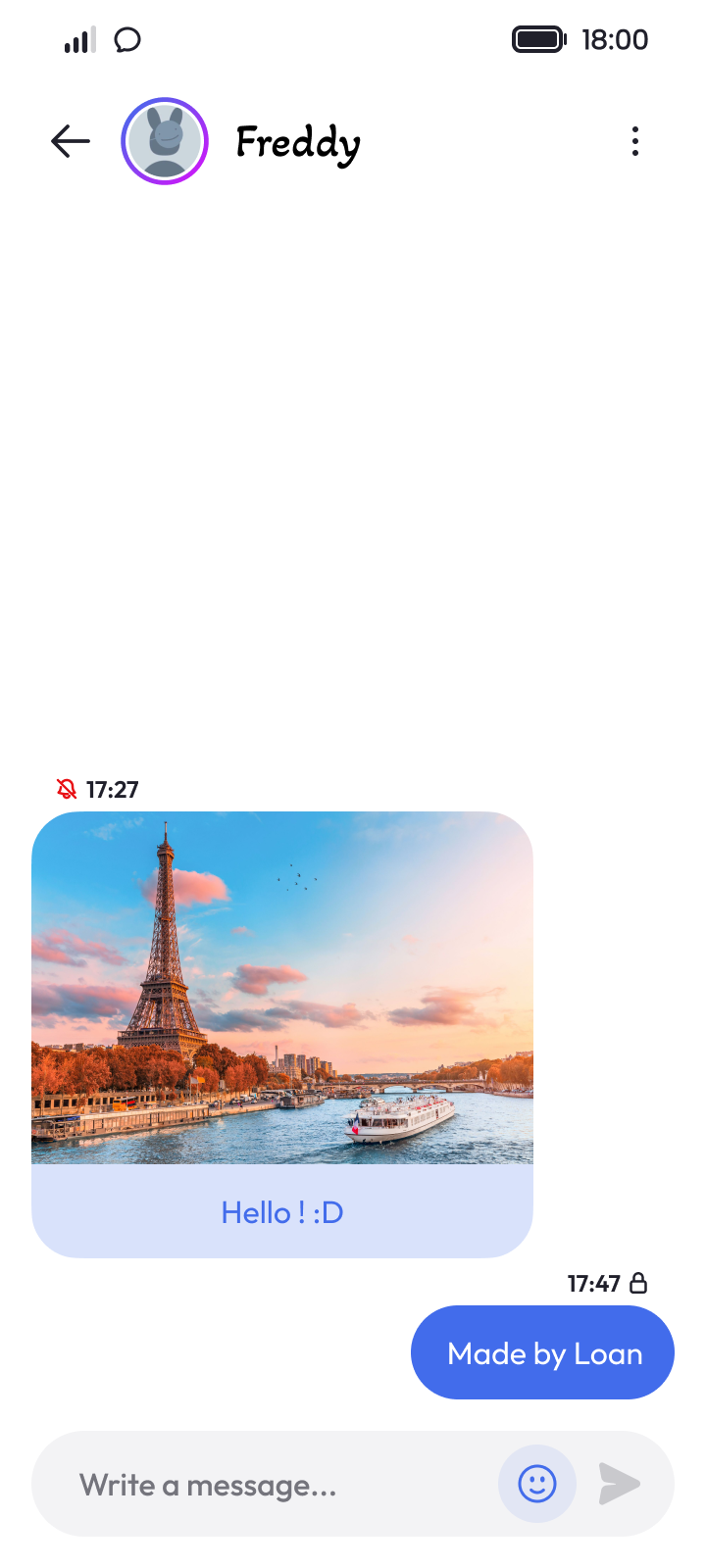
Task: Open the Eiffel Tower photo message
Action: click(282, 988)
